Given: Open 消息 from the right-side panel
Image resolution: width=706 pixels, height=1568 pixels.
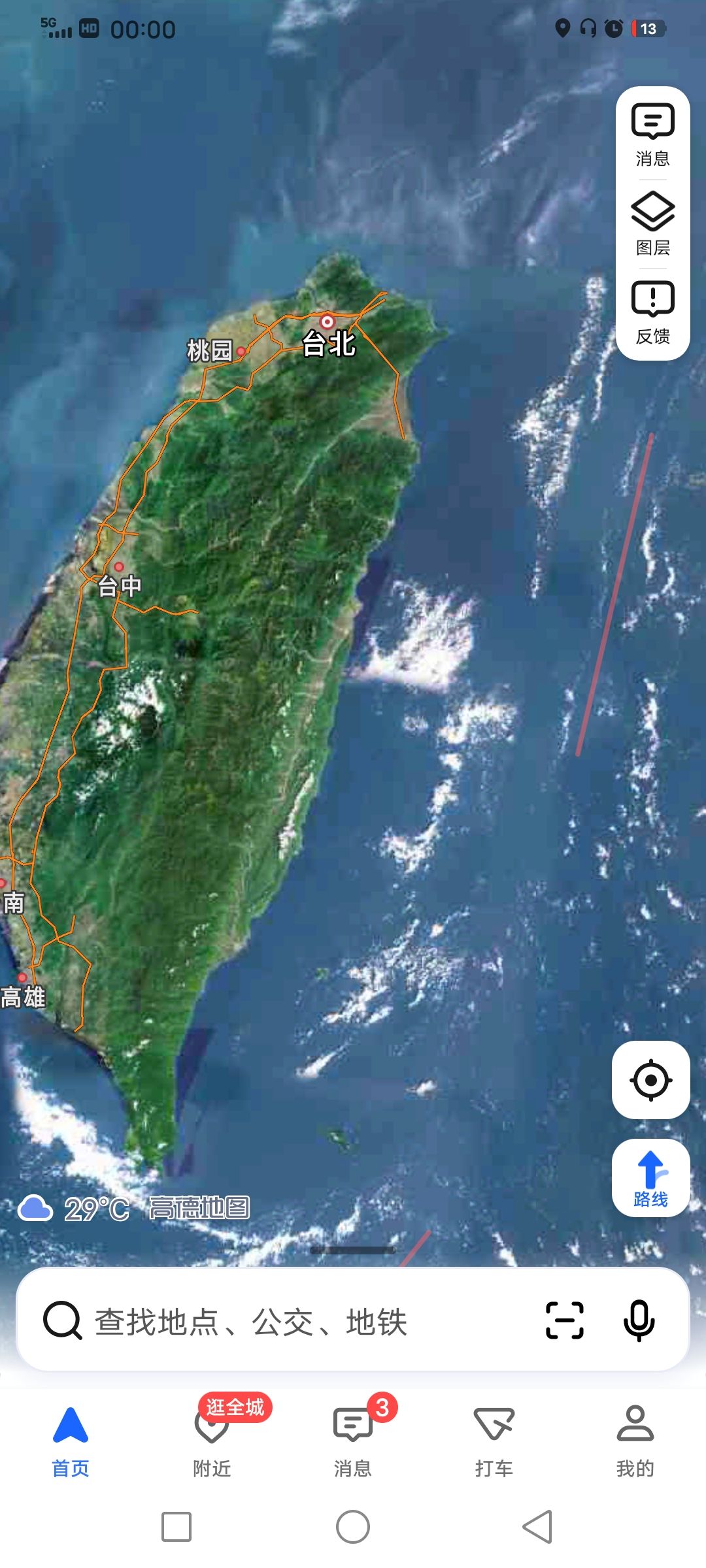Looking at the screenshot, I should 652,135.
